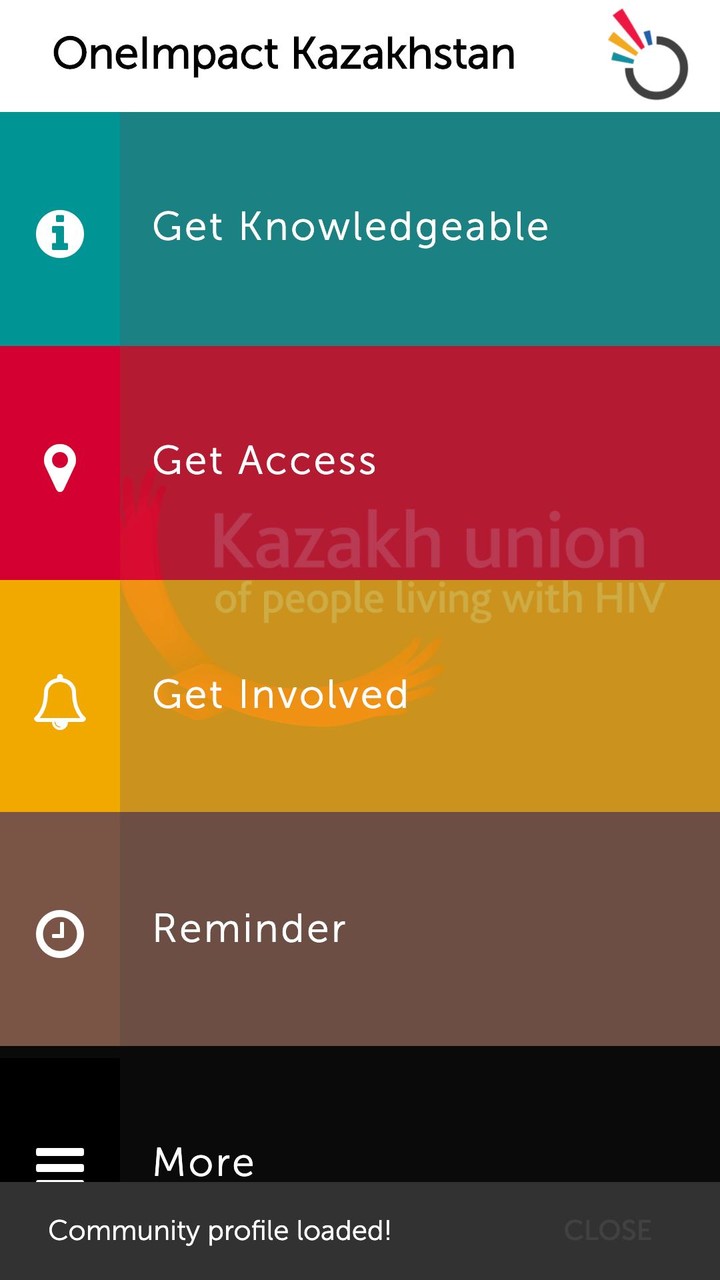Open the OneImpact colorful ring logo
Image resolution: width=720 pixels, height=1280 pixels.
pyautogui.click(x=650, y=57)
